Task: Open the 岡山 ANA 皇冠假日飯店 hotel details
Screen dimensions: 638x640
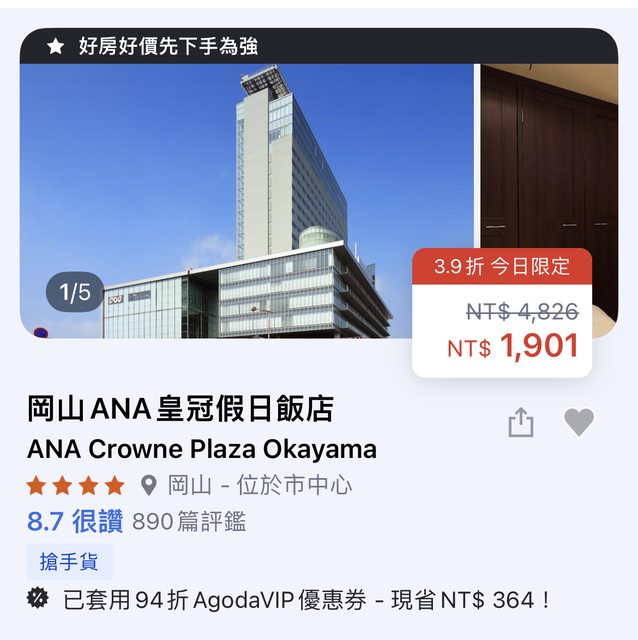Action: click(x=180, y=409)
